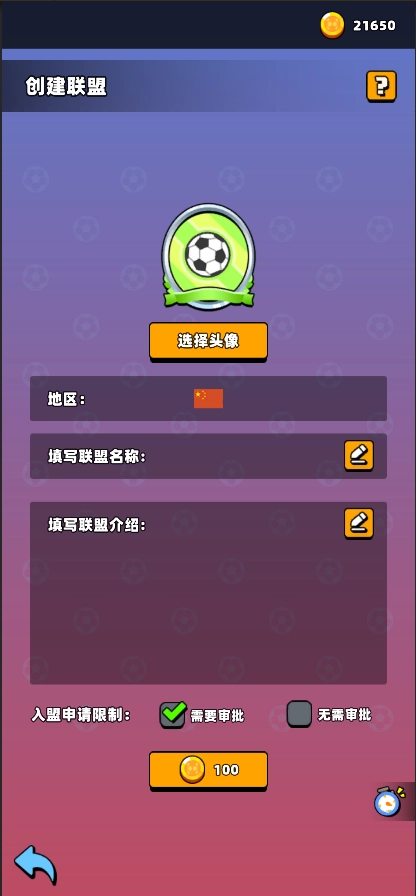Check the 无需审批 option
Image resolution: width=416 pixels, height=896 pixels.
point(299,714)
